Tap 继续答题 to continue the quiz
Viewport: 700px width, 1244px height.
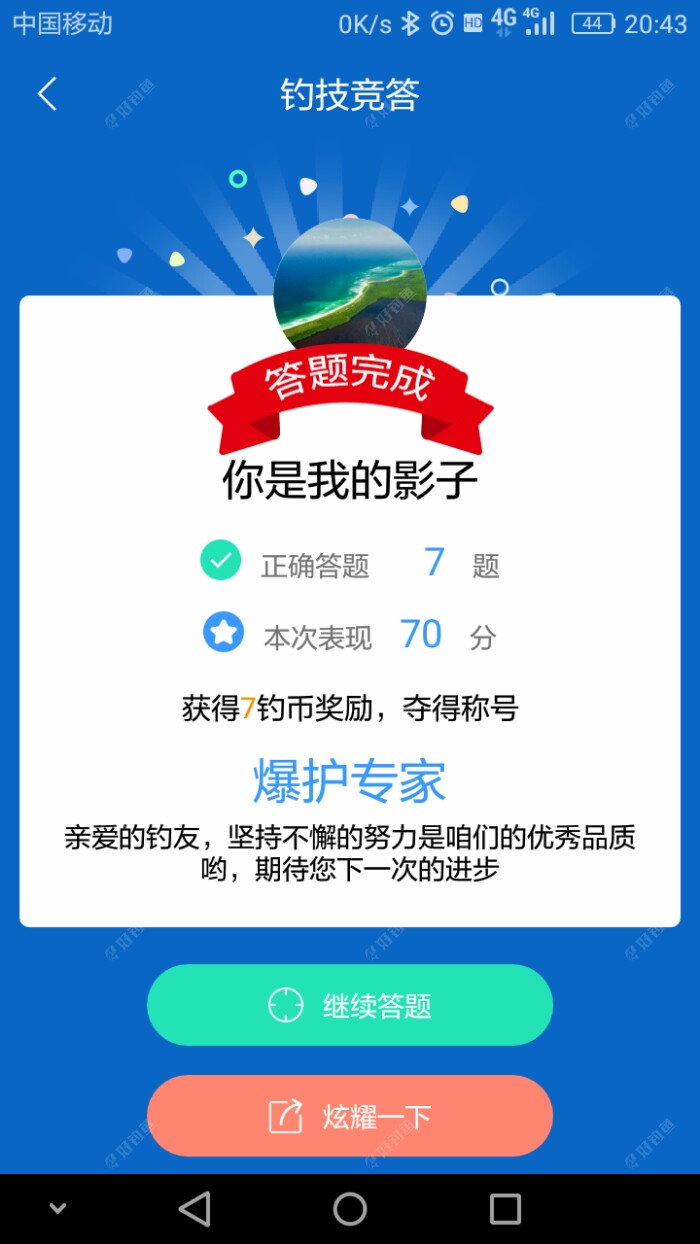pyautogui.click(x=350, y=1005)
